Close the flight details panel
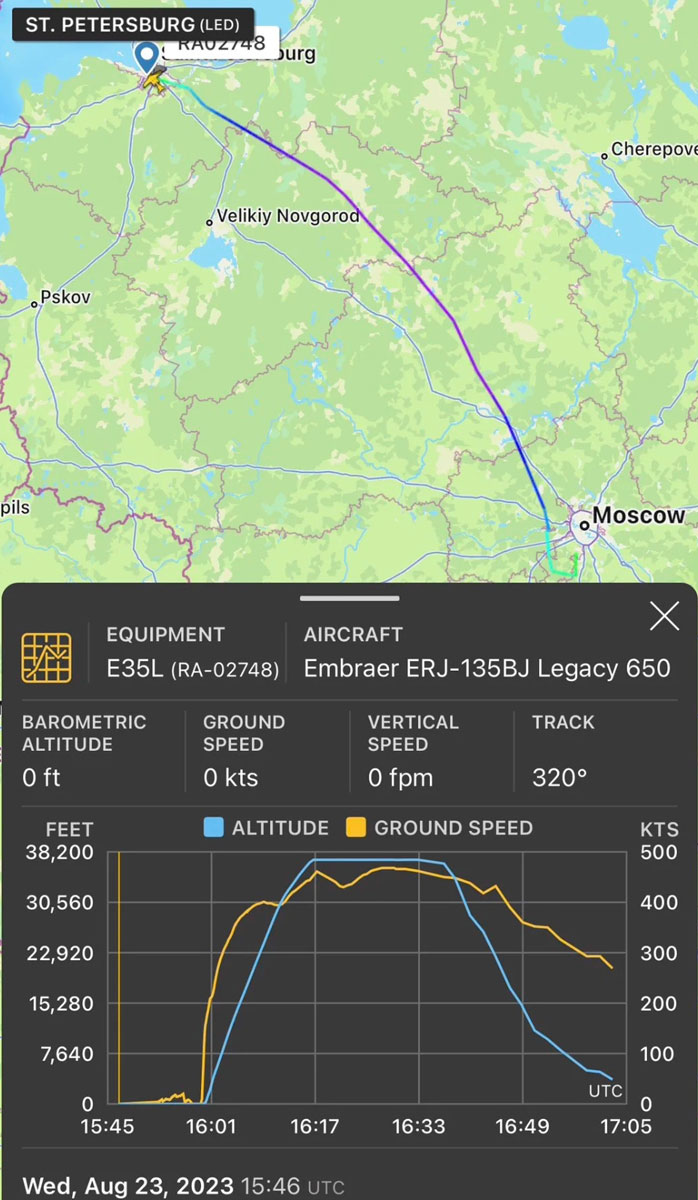 (664, 617)
